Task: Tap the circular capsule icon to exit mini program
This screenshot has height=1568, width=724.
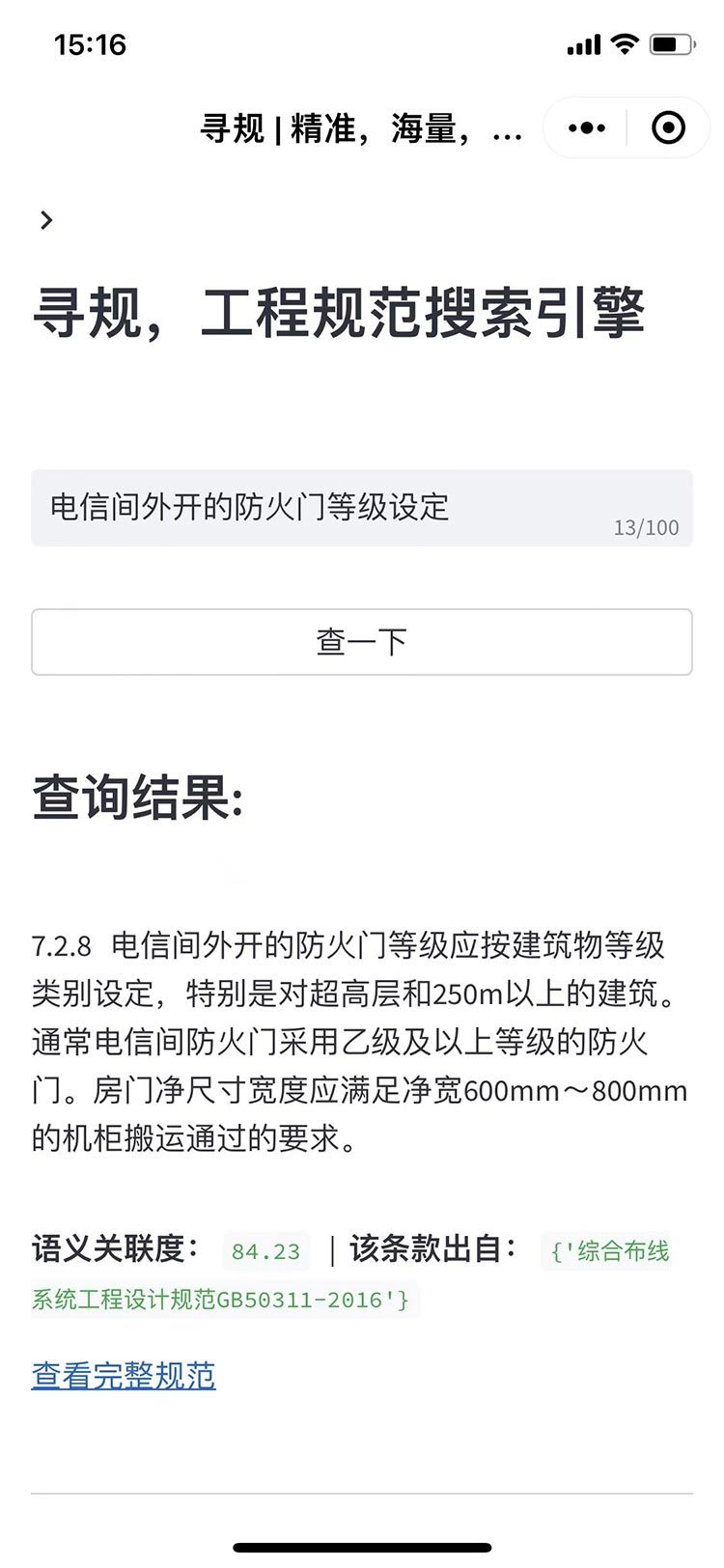Action: click(x=668, y=126)
